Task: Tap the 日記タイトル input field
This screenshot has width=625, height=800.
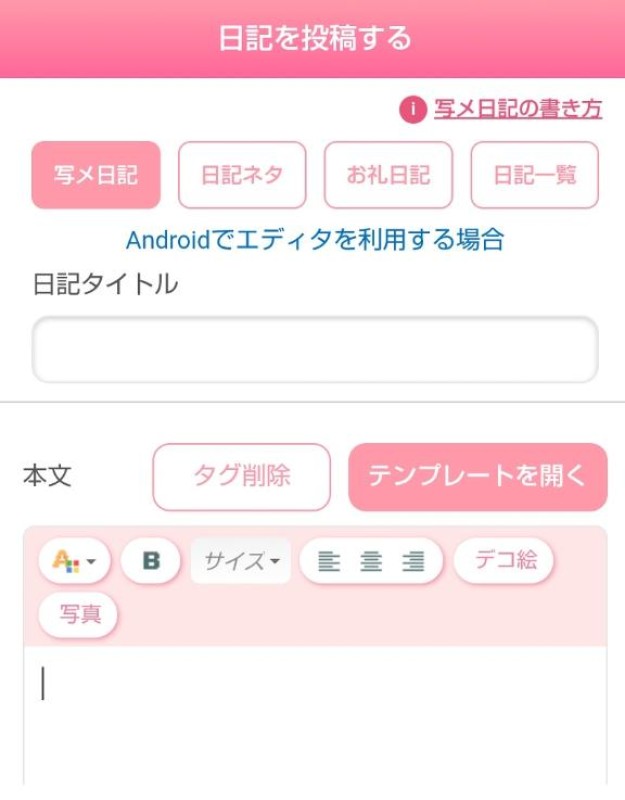Action: click(x=315, y=349)
